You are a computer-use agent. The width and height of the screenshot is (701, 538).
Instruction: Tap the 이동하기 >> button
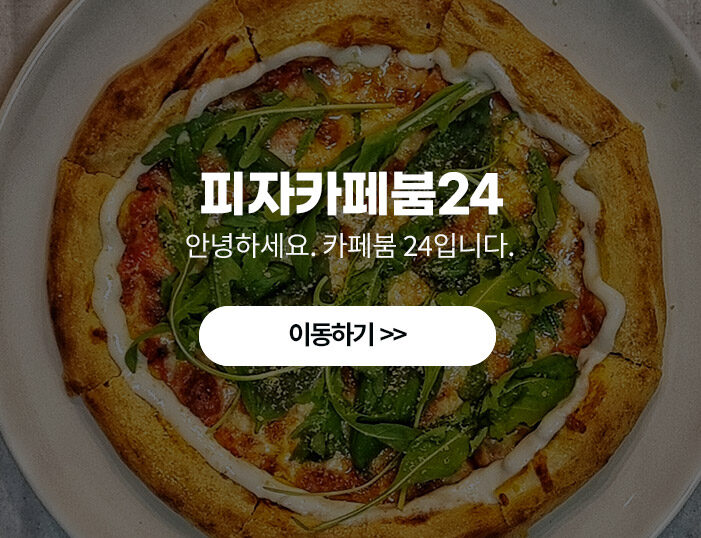pos(347,335)
